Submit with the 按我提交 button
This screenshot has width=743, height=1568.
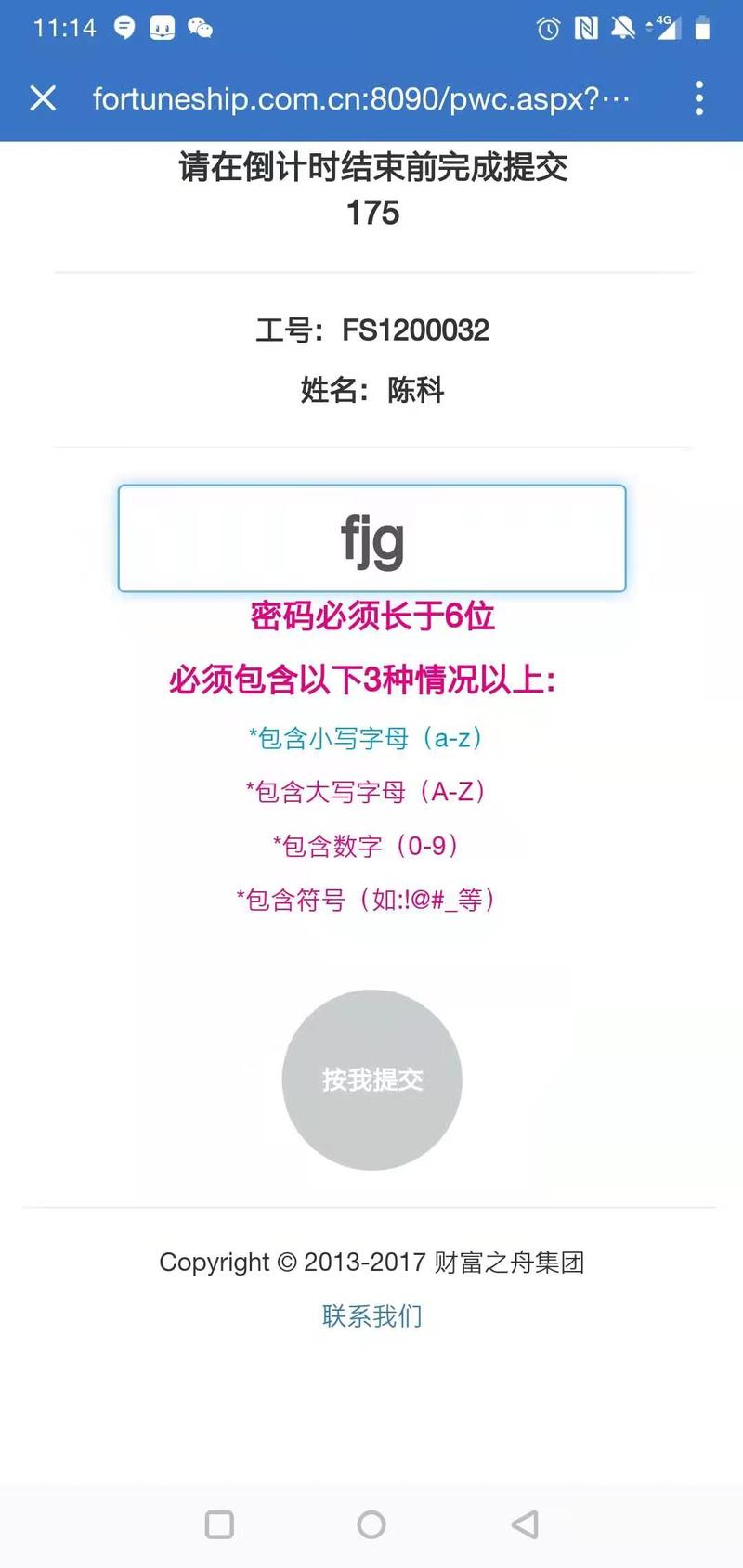coord(371,1080)
